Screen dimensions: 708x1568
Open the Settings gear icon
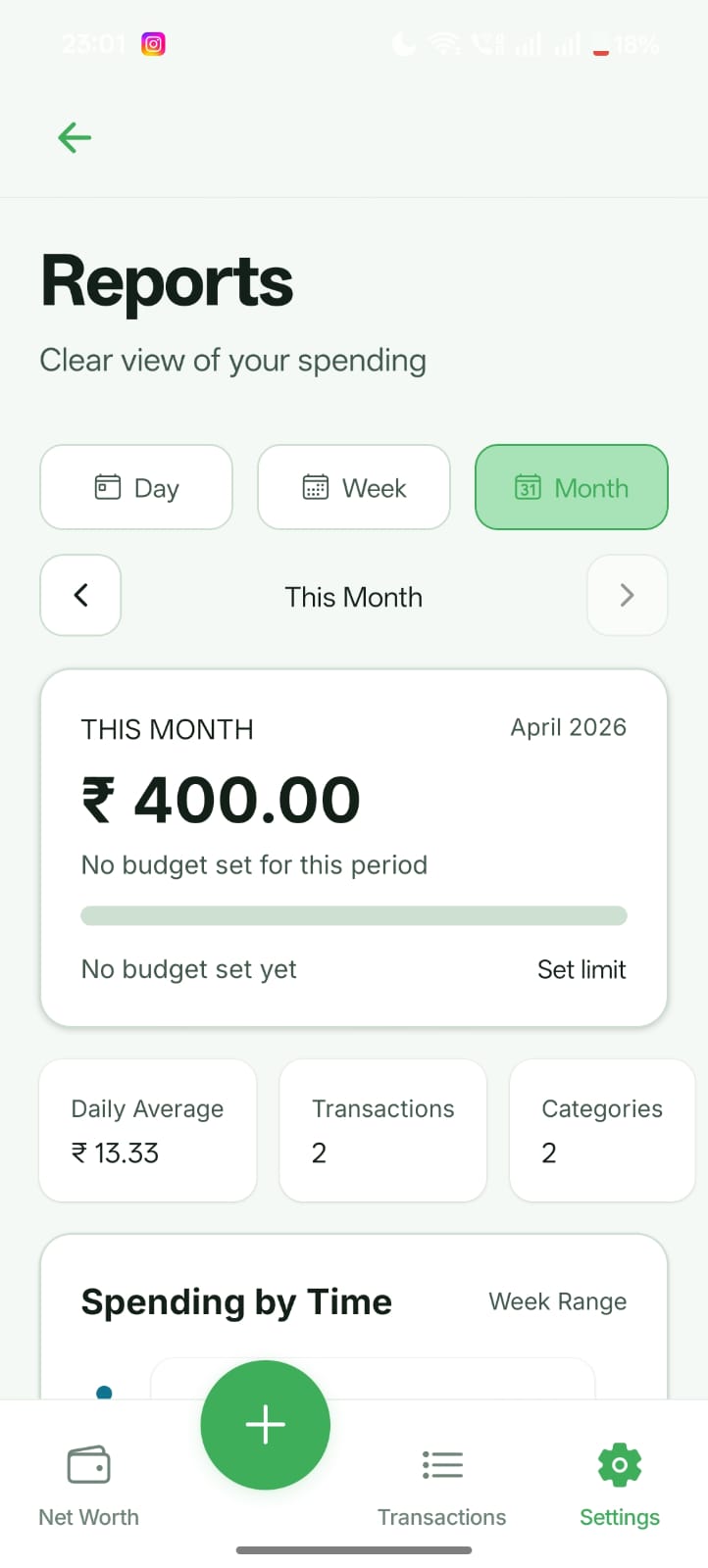pos(619,1464)
